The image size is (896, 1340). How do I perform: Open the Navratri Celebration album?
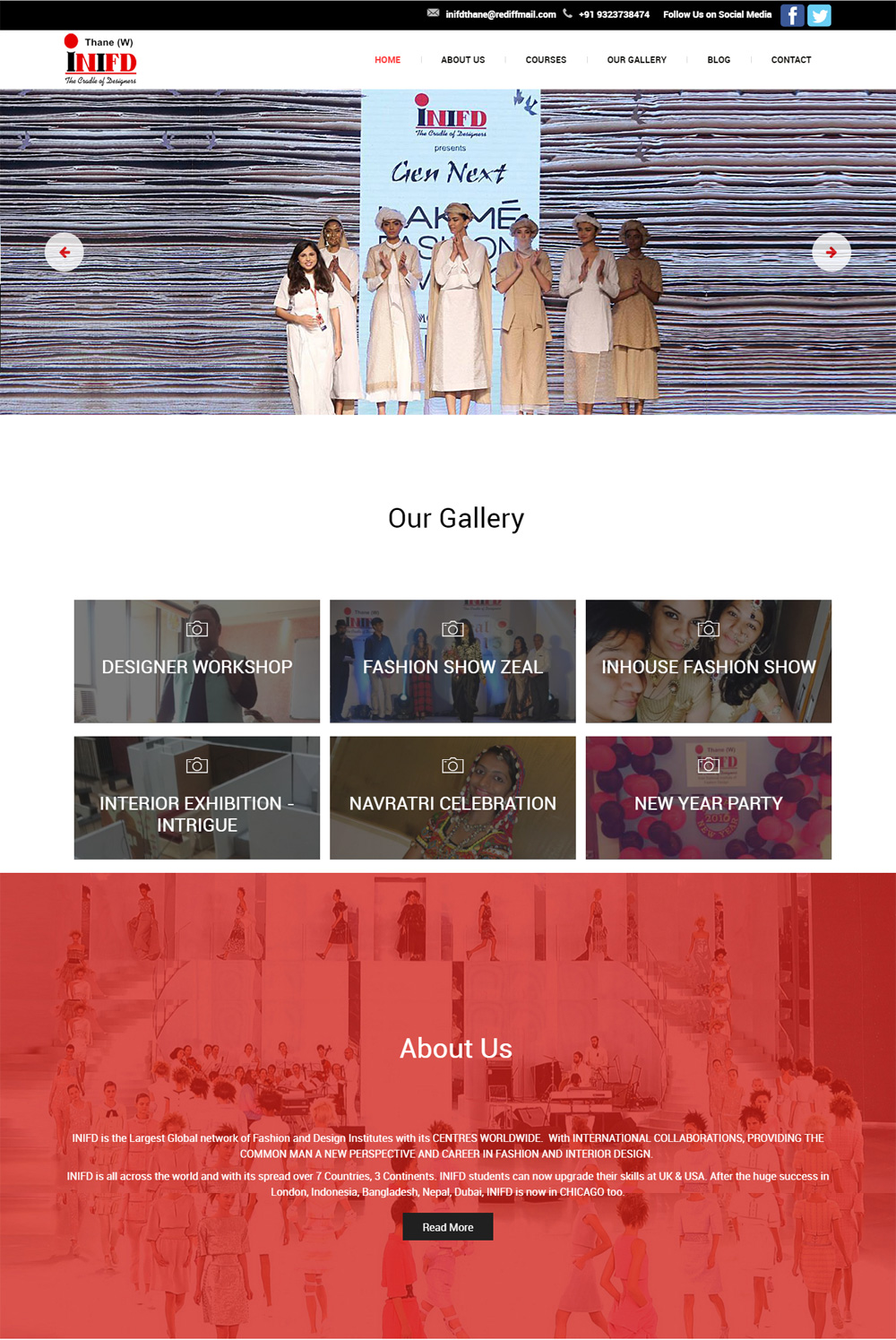point(452,798)
